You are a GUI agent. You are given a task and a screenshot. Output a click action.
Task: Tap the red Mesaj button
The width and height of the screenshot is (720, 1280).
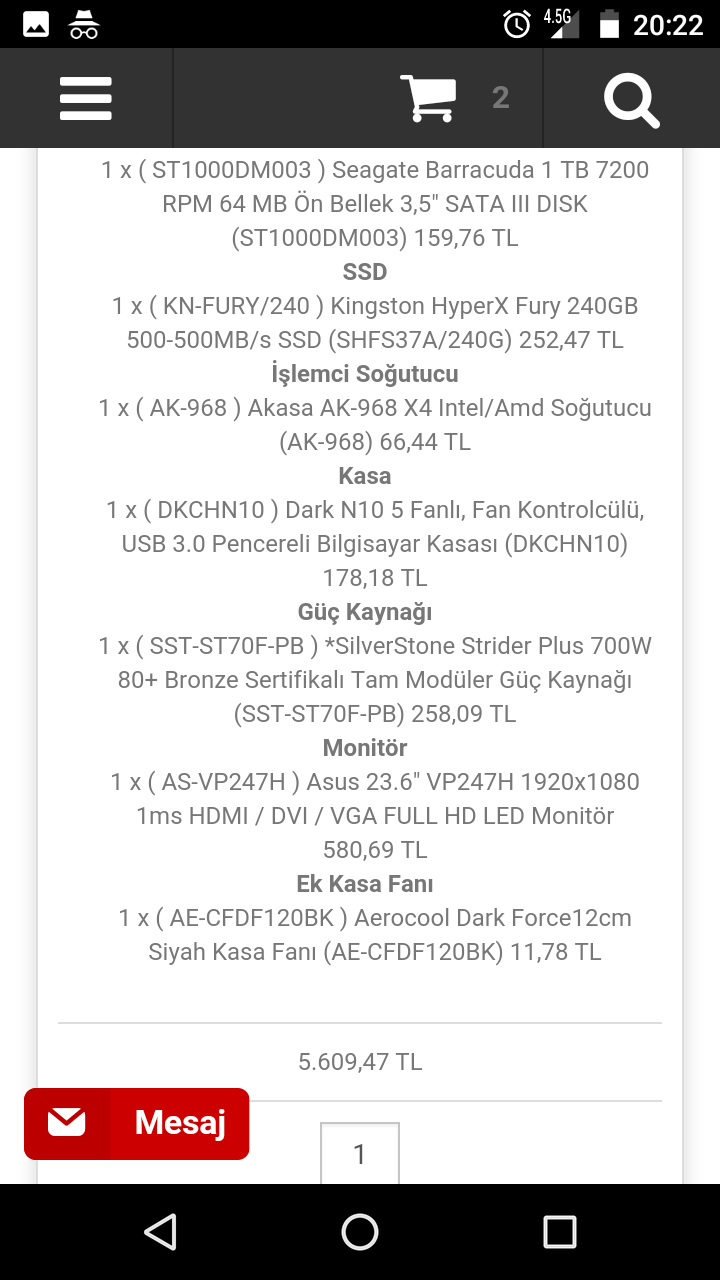tap(137, 1123)
